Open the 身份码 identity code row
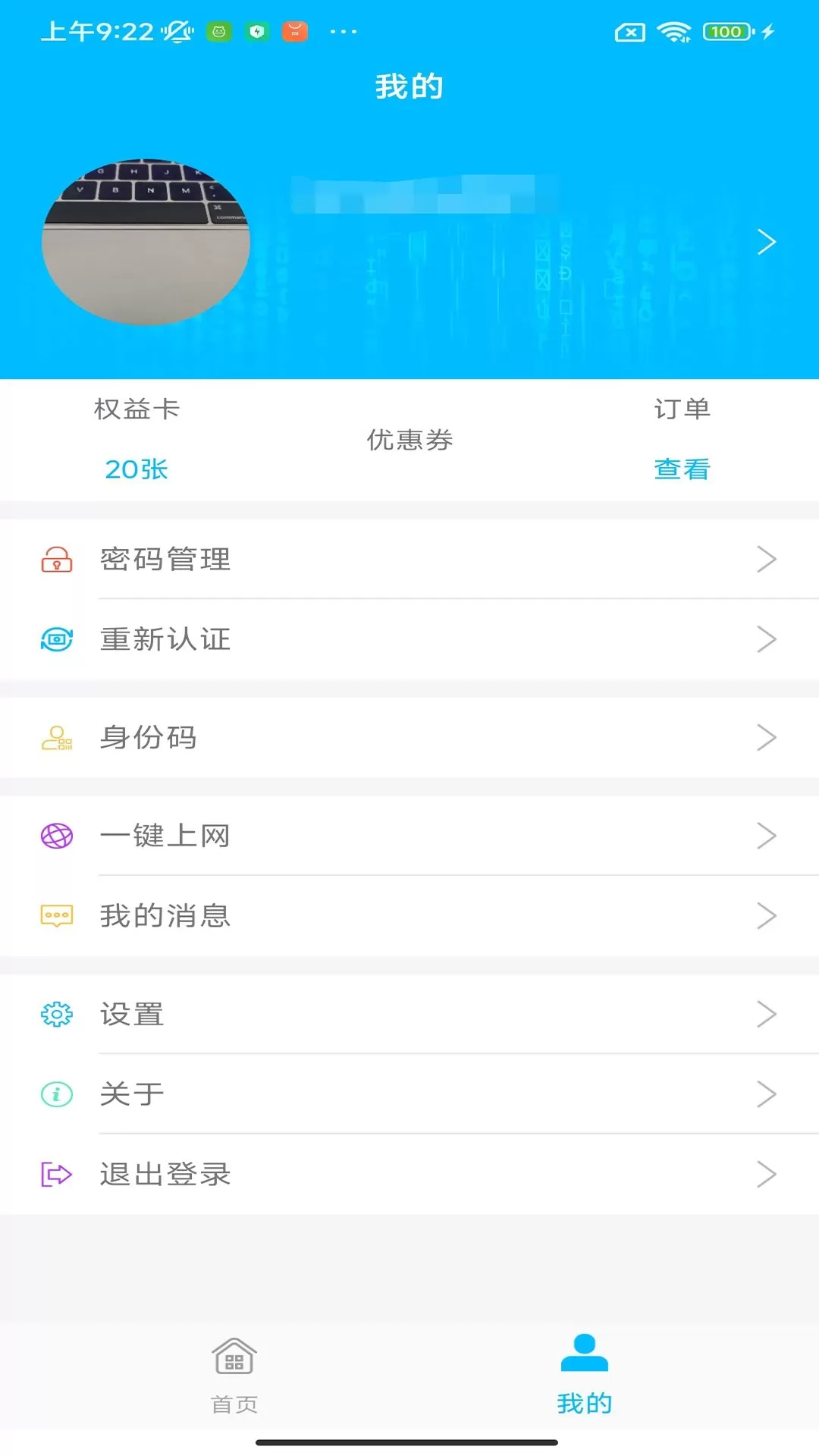Image resolution: width=819 pixels, height=1456 pixels. 409,737
